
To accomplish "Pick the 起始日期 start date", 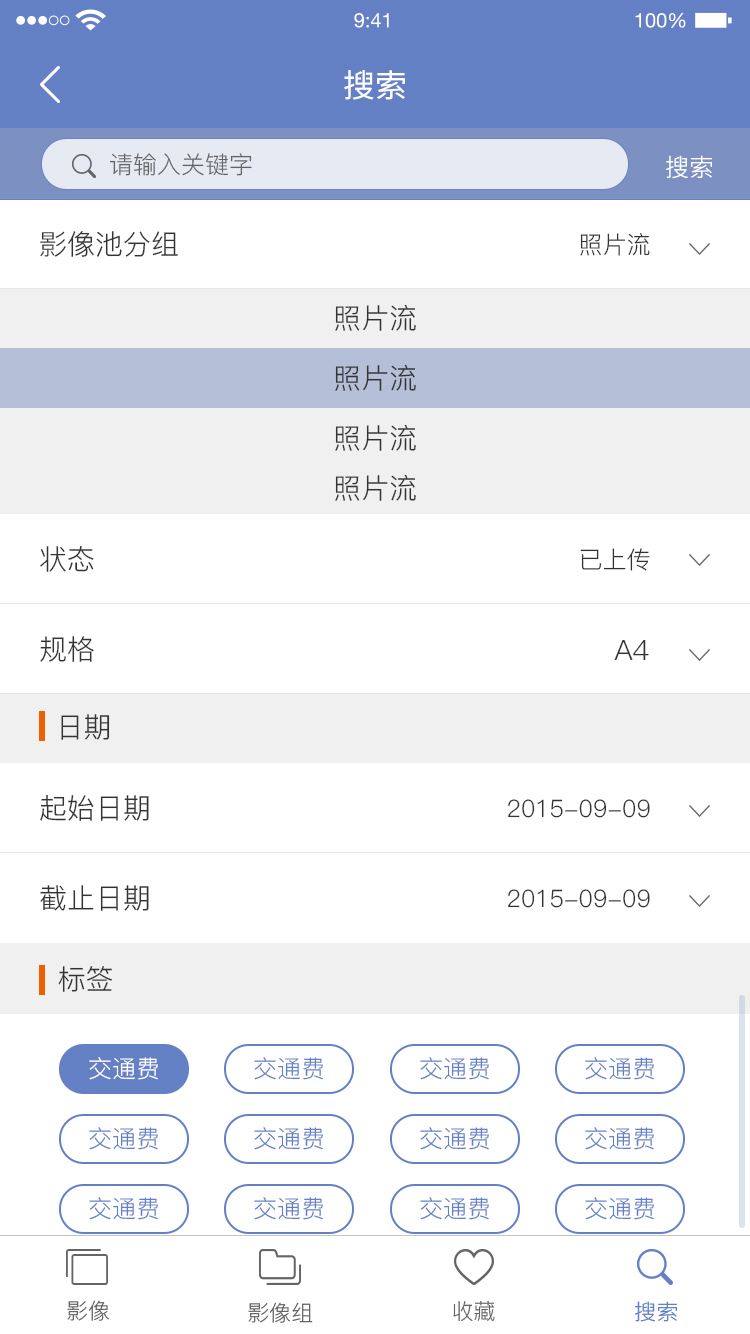I will [375, 808].
